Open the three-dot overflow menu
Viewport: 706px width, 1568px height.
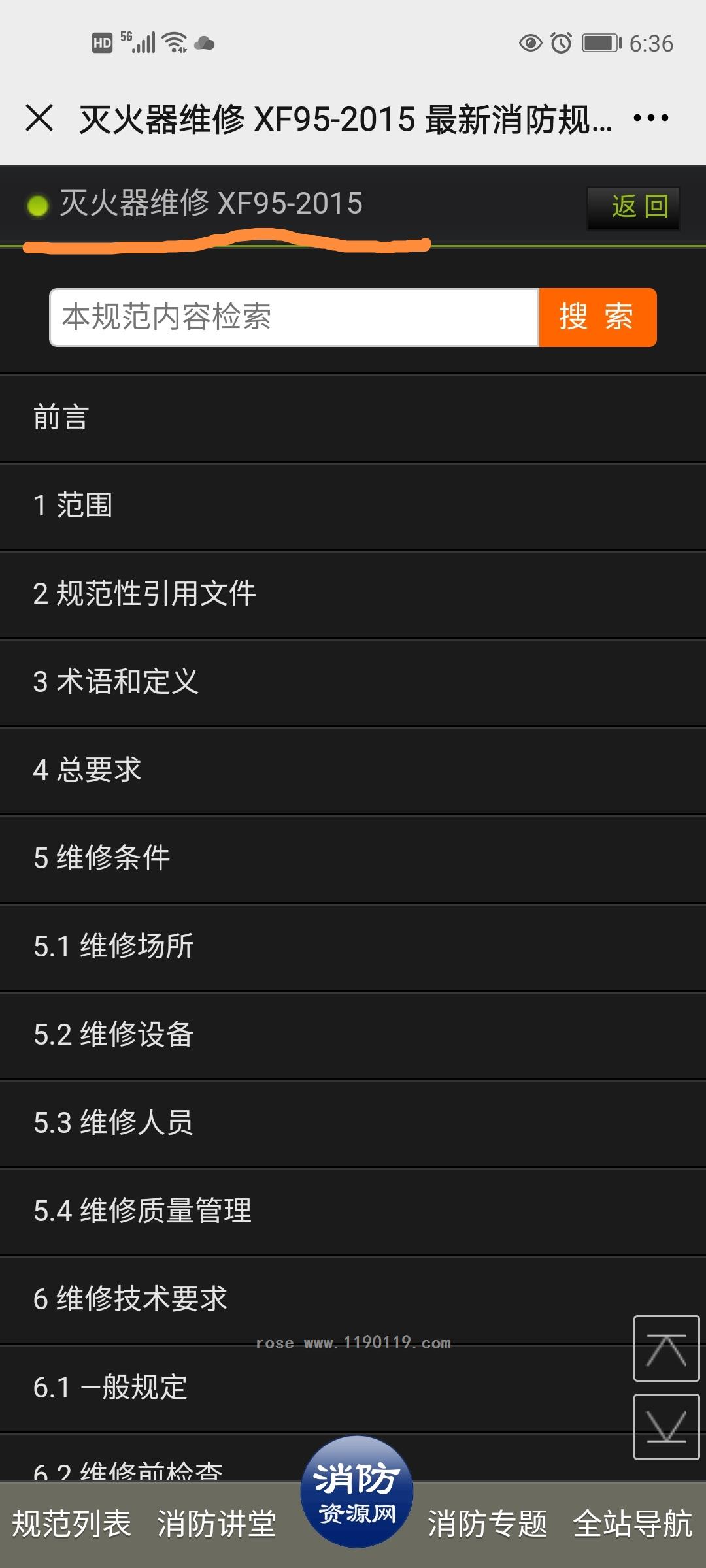[650, 118]
